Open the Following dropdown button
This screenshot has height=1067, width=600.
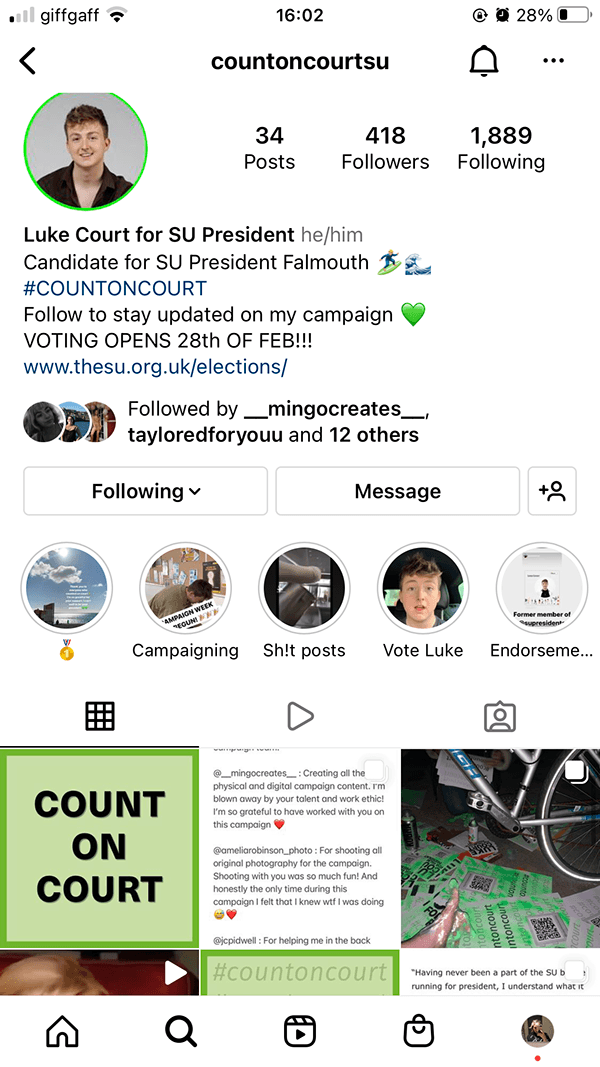point(145,491)
